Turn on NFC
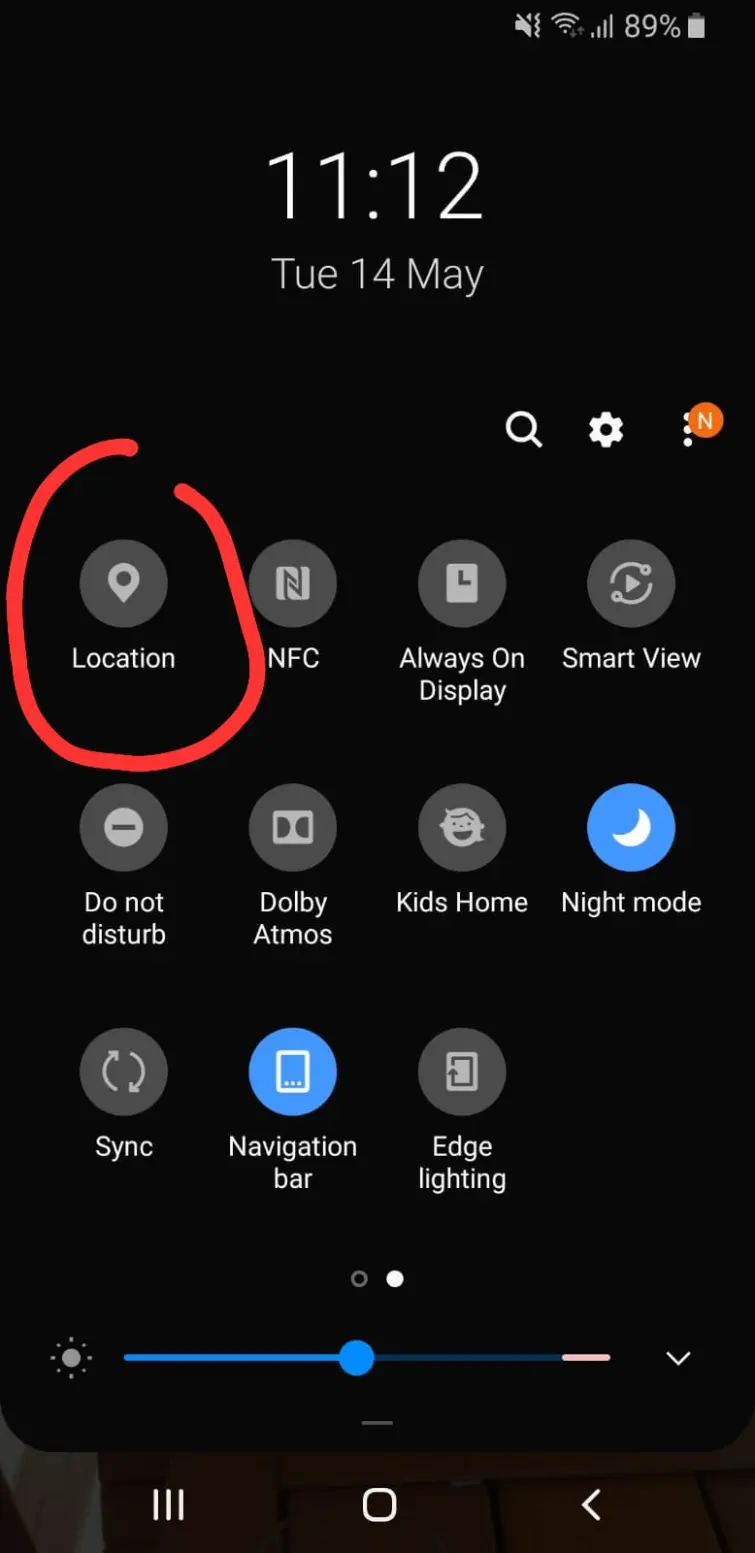The image size is (755, 1553). tap(293, 583)
